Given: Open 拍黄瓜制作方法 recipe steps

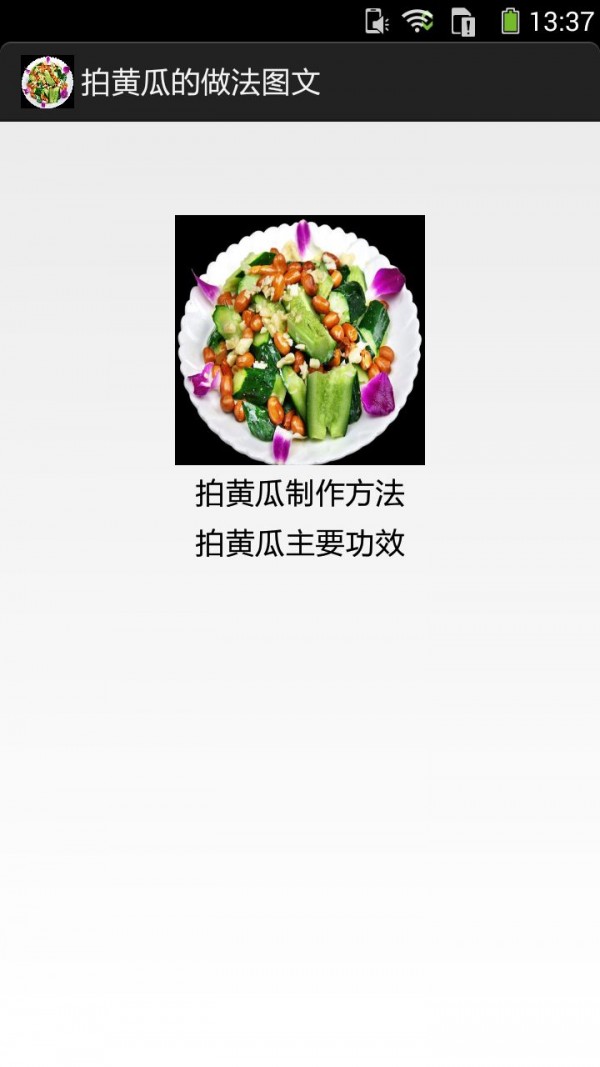Looking at the screenshot, I should coord(299,493).
